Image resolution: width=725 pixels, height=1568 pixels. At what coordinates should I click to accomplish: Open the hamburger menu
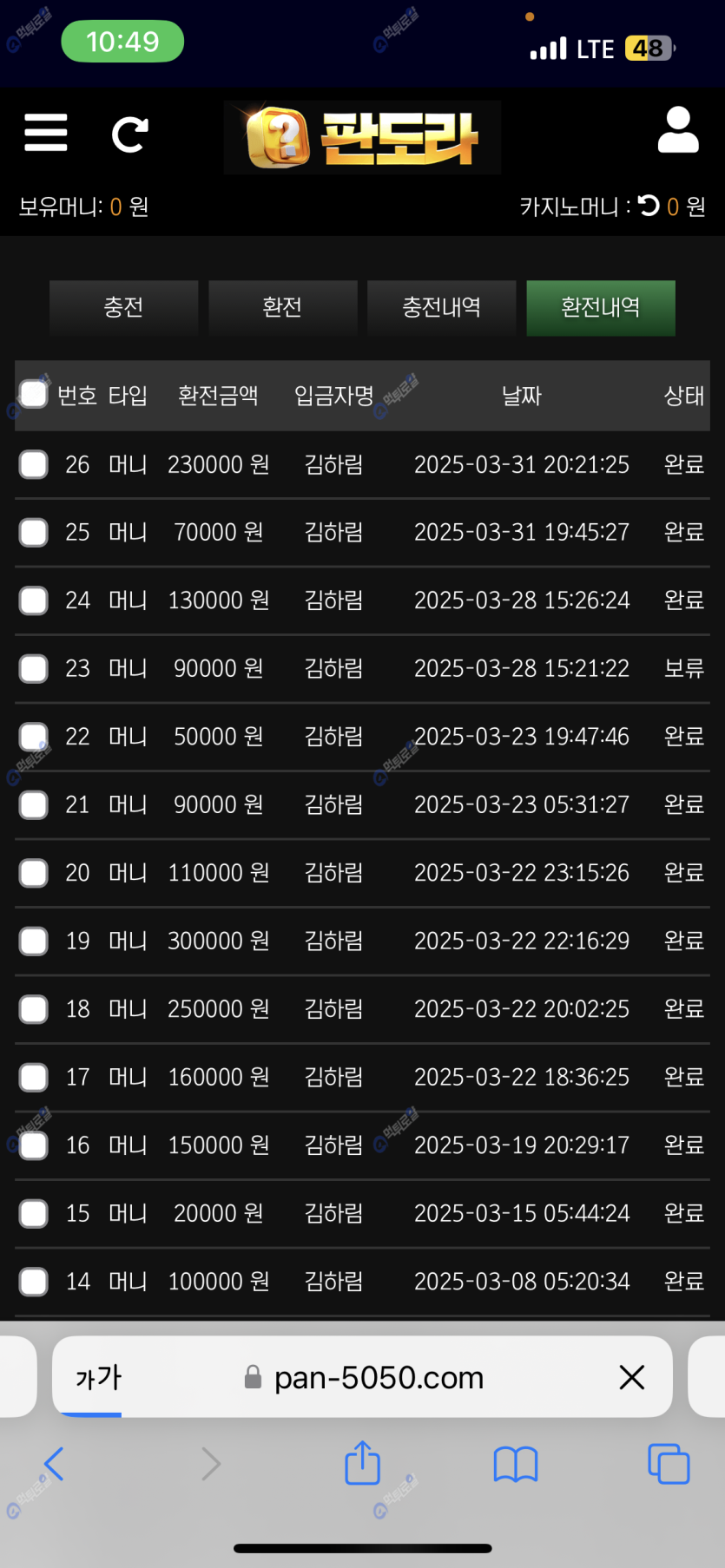pyautogui.click(x=46, y=133)
